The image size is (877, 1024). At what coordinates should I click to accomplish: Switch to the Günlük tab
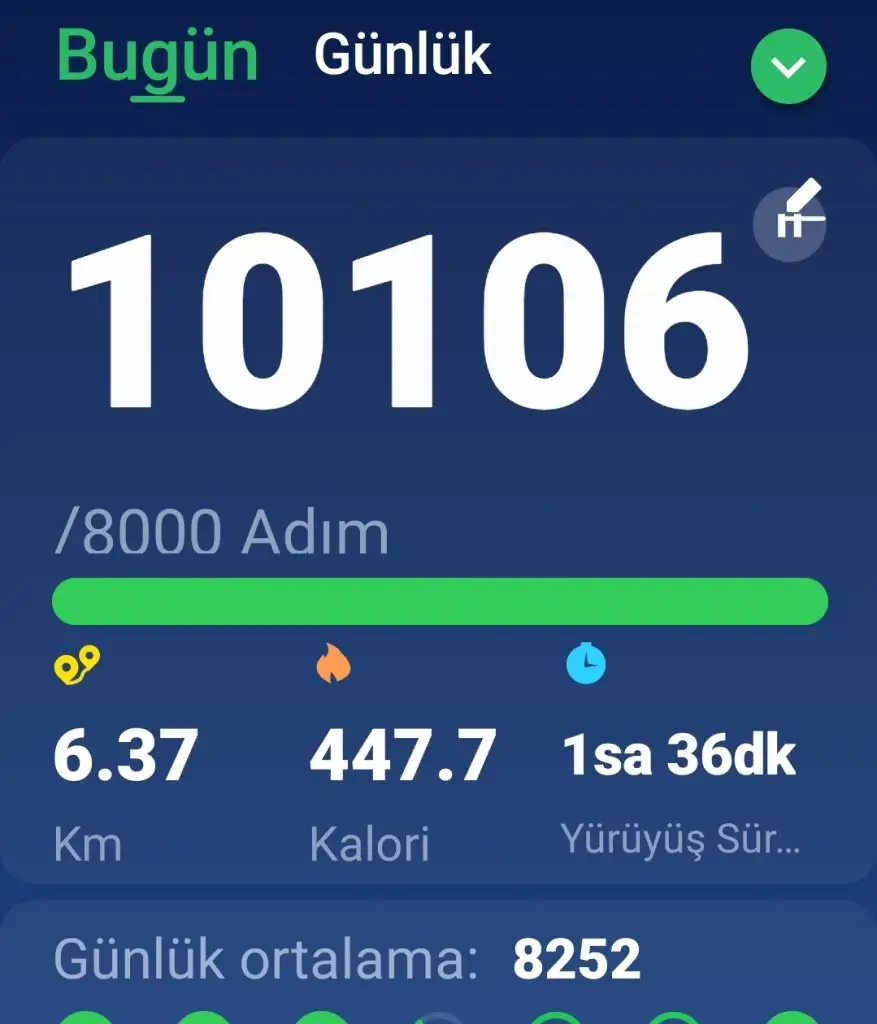click(402, 54)
